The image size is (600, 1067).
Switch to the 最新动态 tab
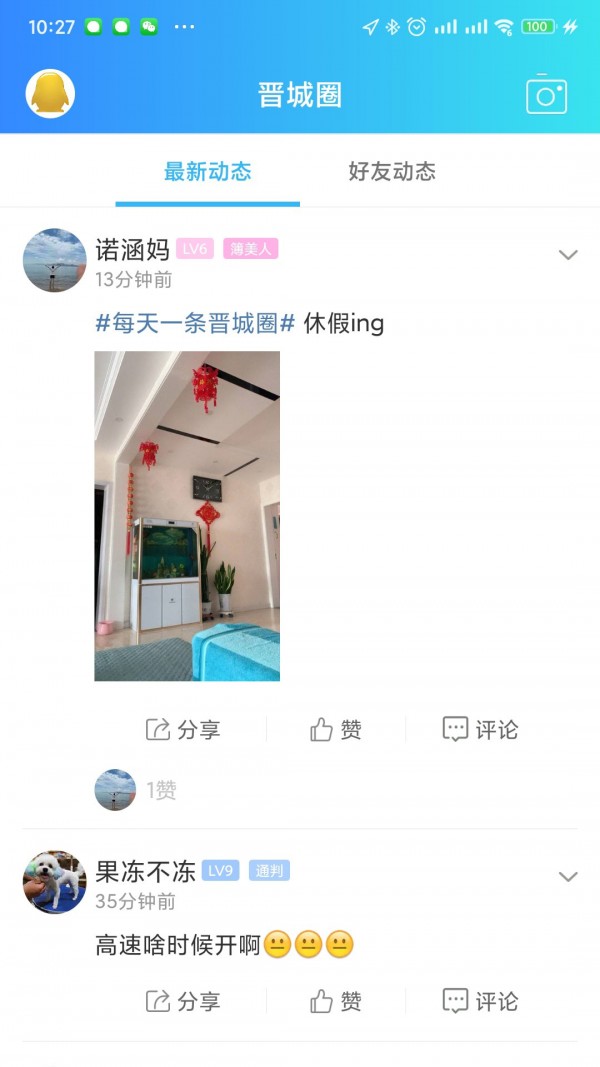(x=207, y=171)
